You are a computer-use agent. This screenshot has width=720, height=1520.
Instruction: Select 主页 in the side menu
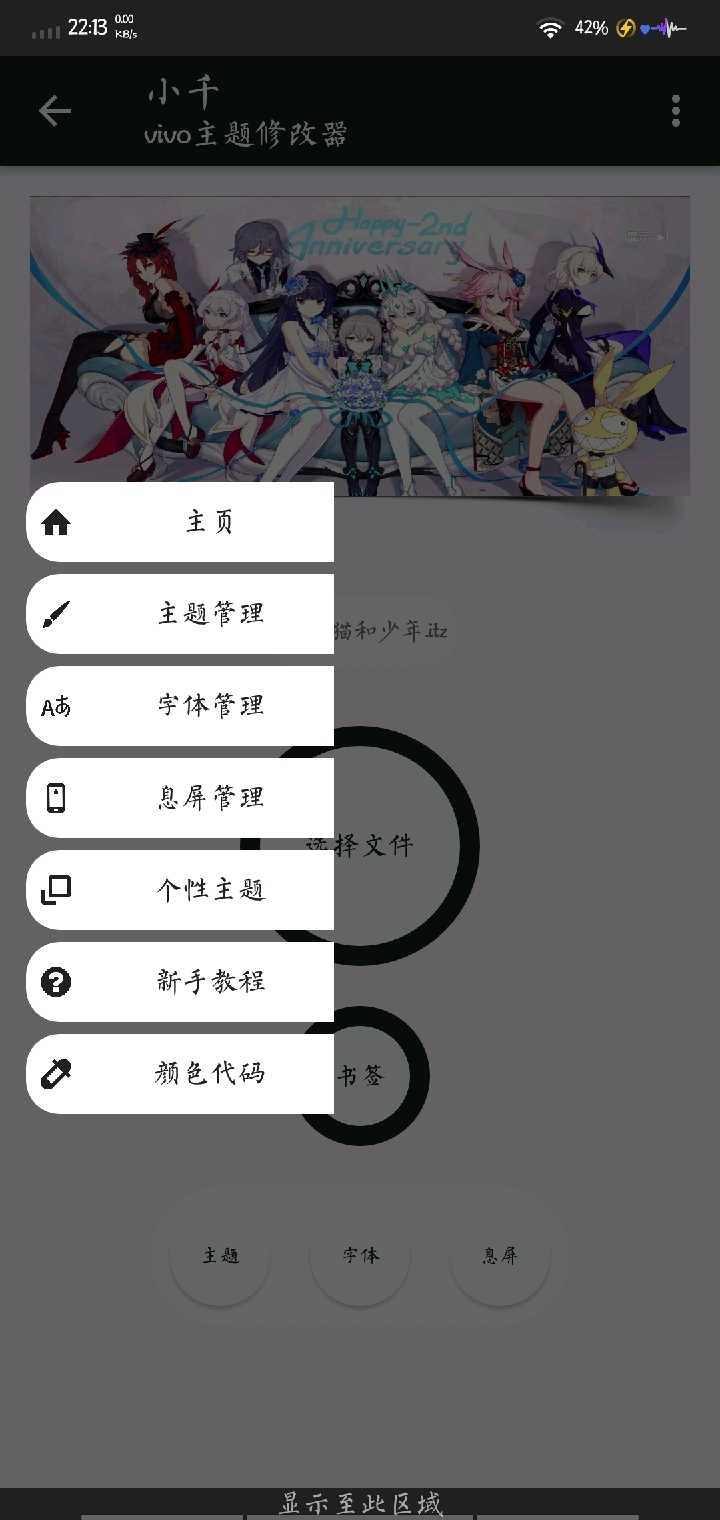pyautogui.click(x=181, y=522)
